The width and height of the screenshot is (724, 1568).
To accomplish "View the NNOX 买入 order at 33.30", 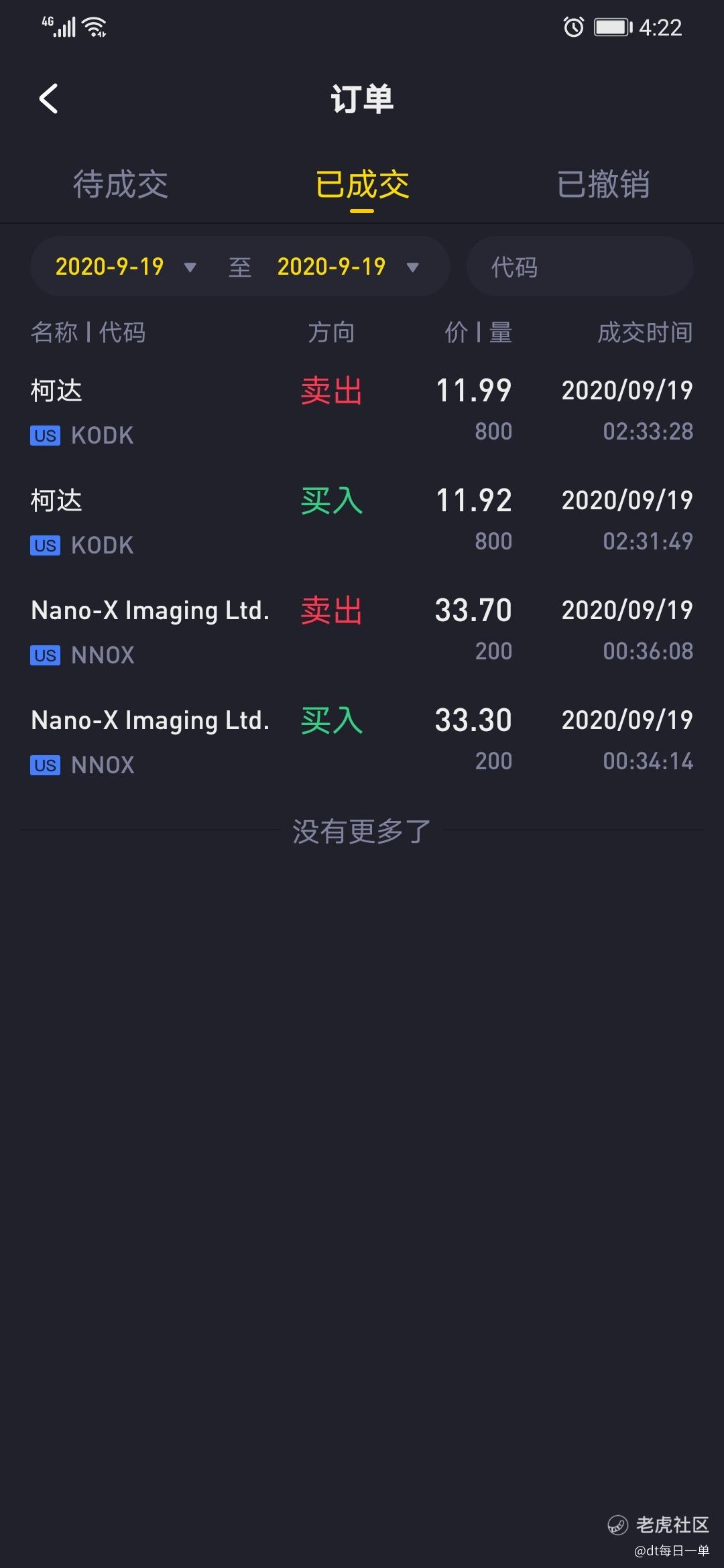I will [x=362, y=740].
